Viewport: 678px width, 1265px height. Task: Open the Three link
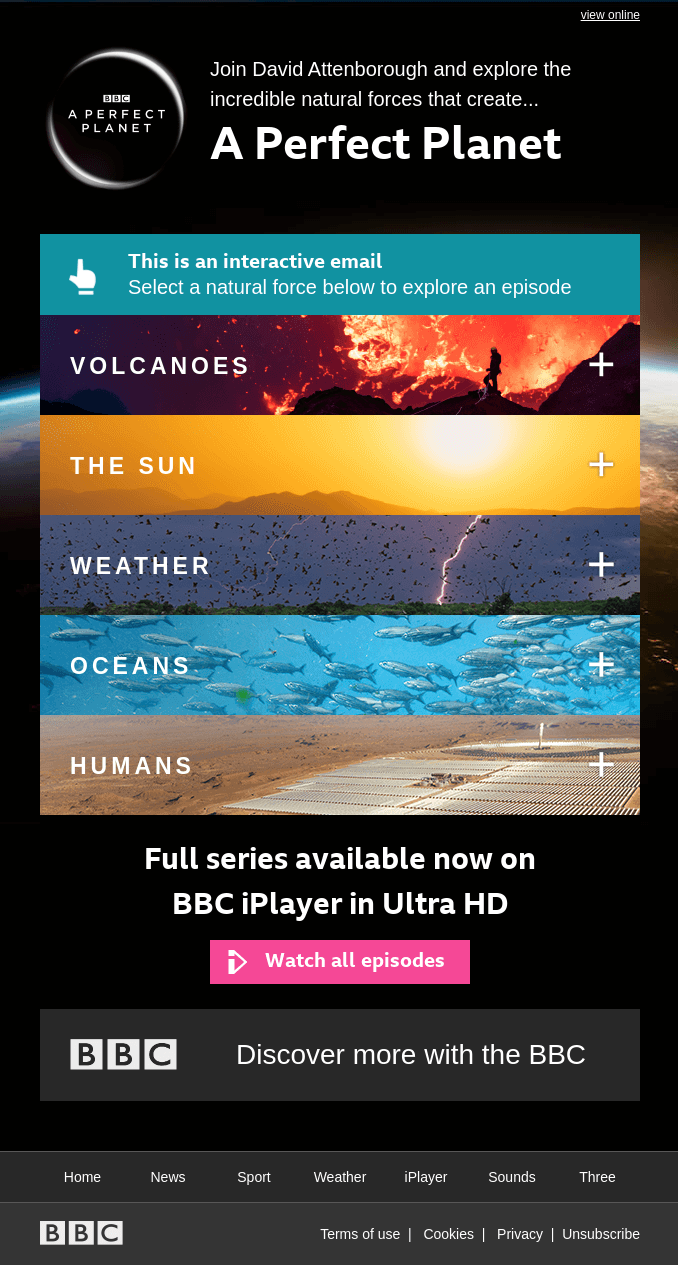(597, 1177)
